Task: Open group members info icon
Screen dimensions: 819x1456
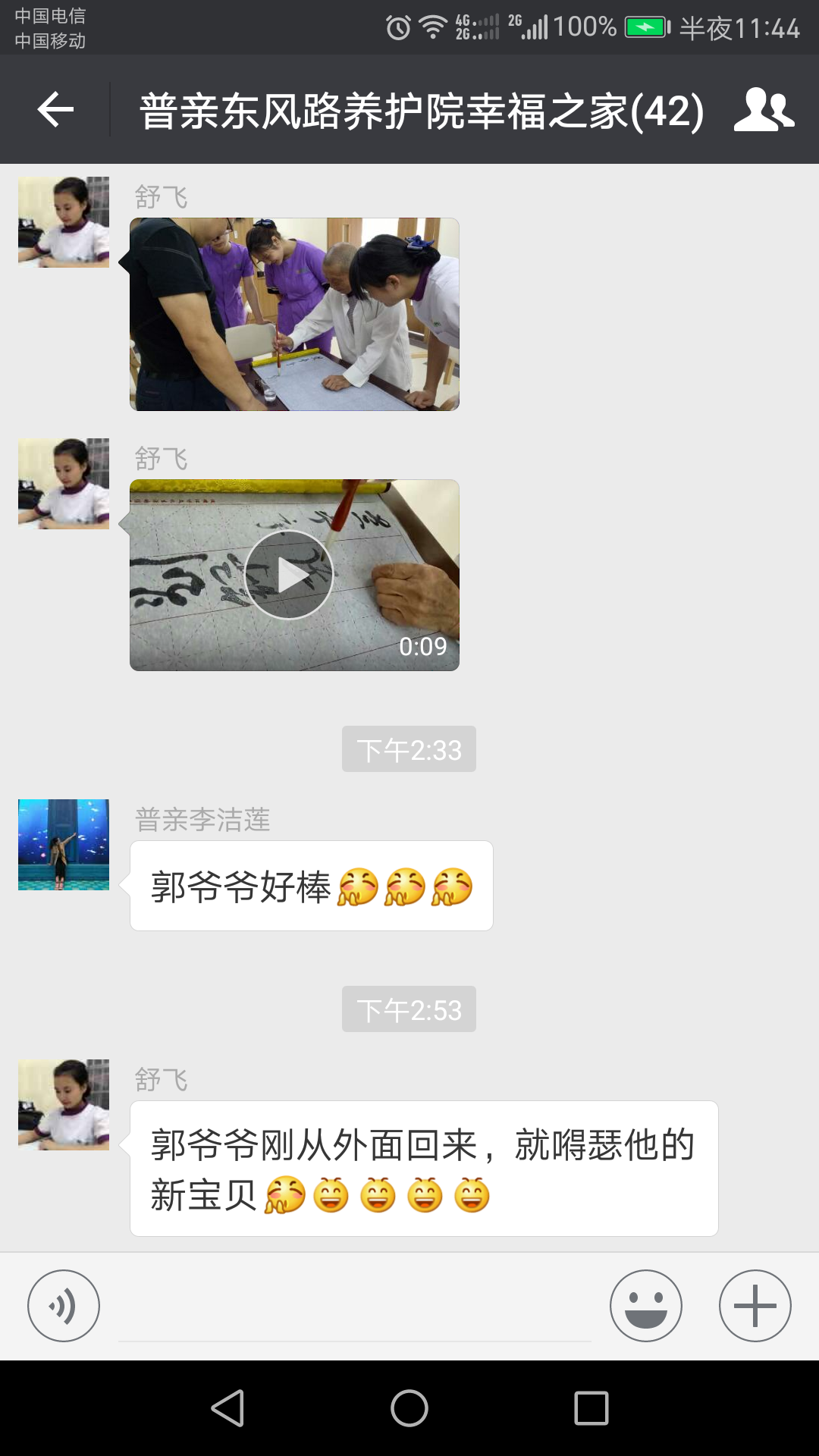Action: pos(763,110)
